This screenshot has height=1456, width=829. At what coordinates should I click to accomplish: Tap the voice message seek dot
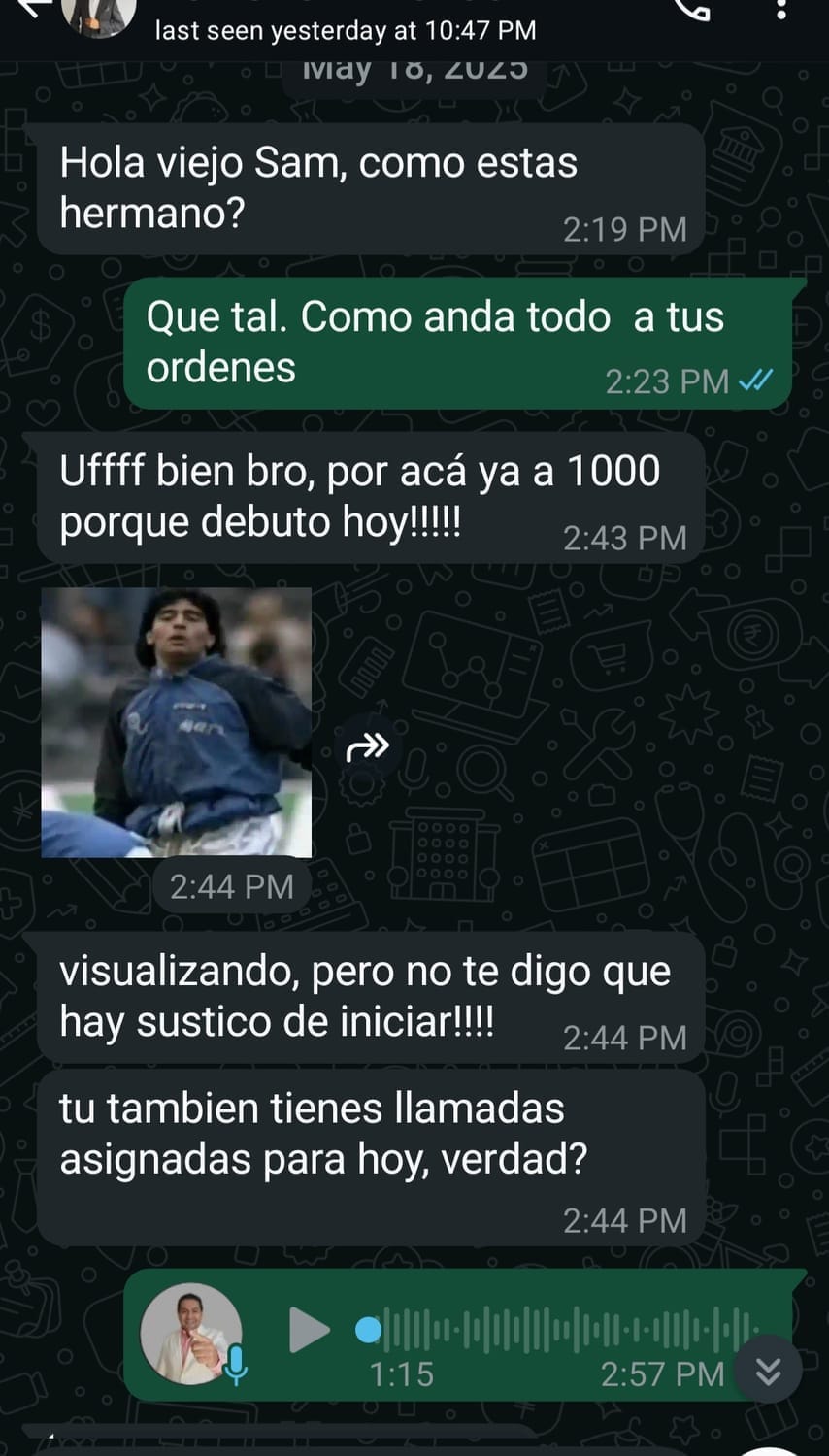tap(368, 1329)
